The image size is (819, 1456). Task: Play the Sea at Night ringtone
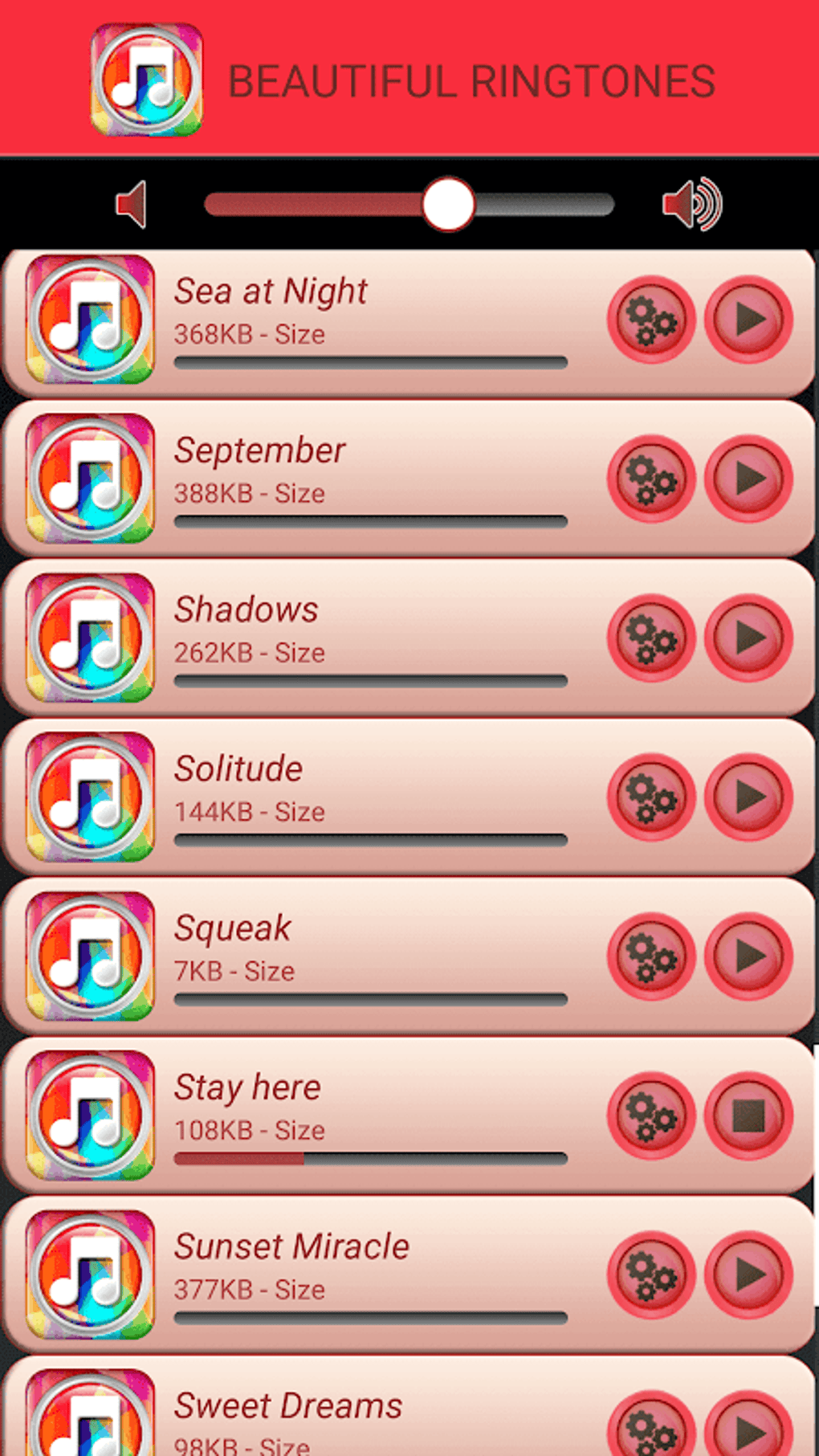tap(747, 319)
